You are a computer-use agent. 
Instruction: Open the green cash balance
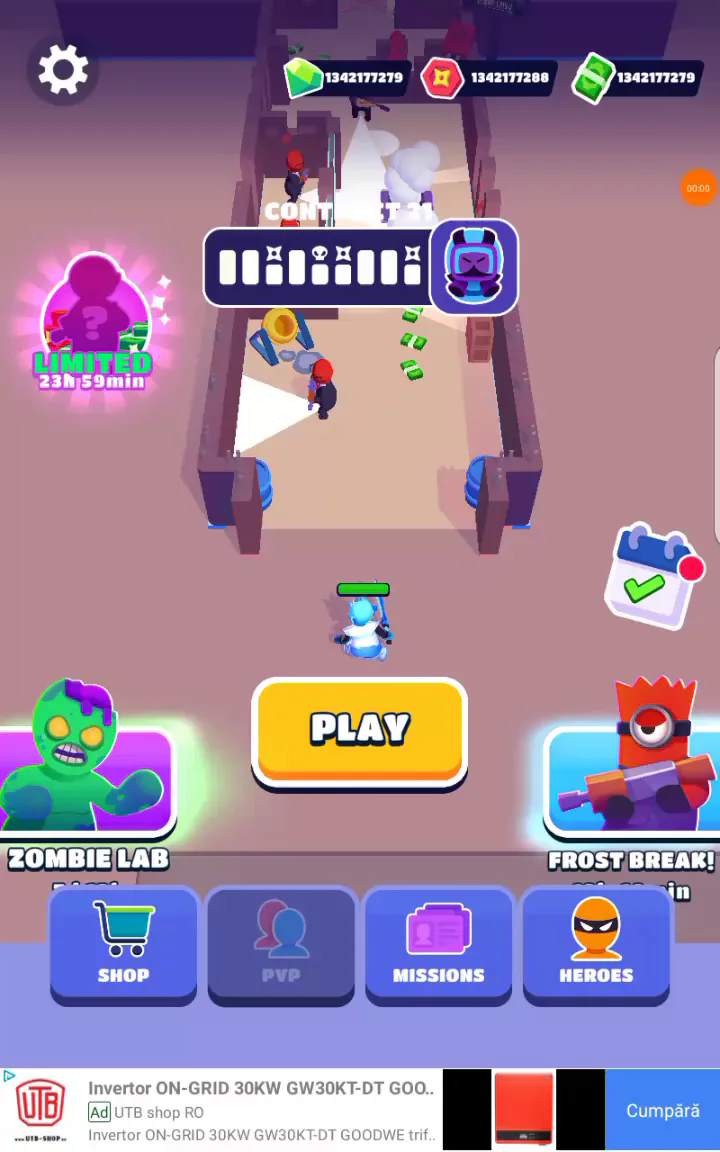(636, 78)
